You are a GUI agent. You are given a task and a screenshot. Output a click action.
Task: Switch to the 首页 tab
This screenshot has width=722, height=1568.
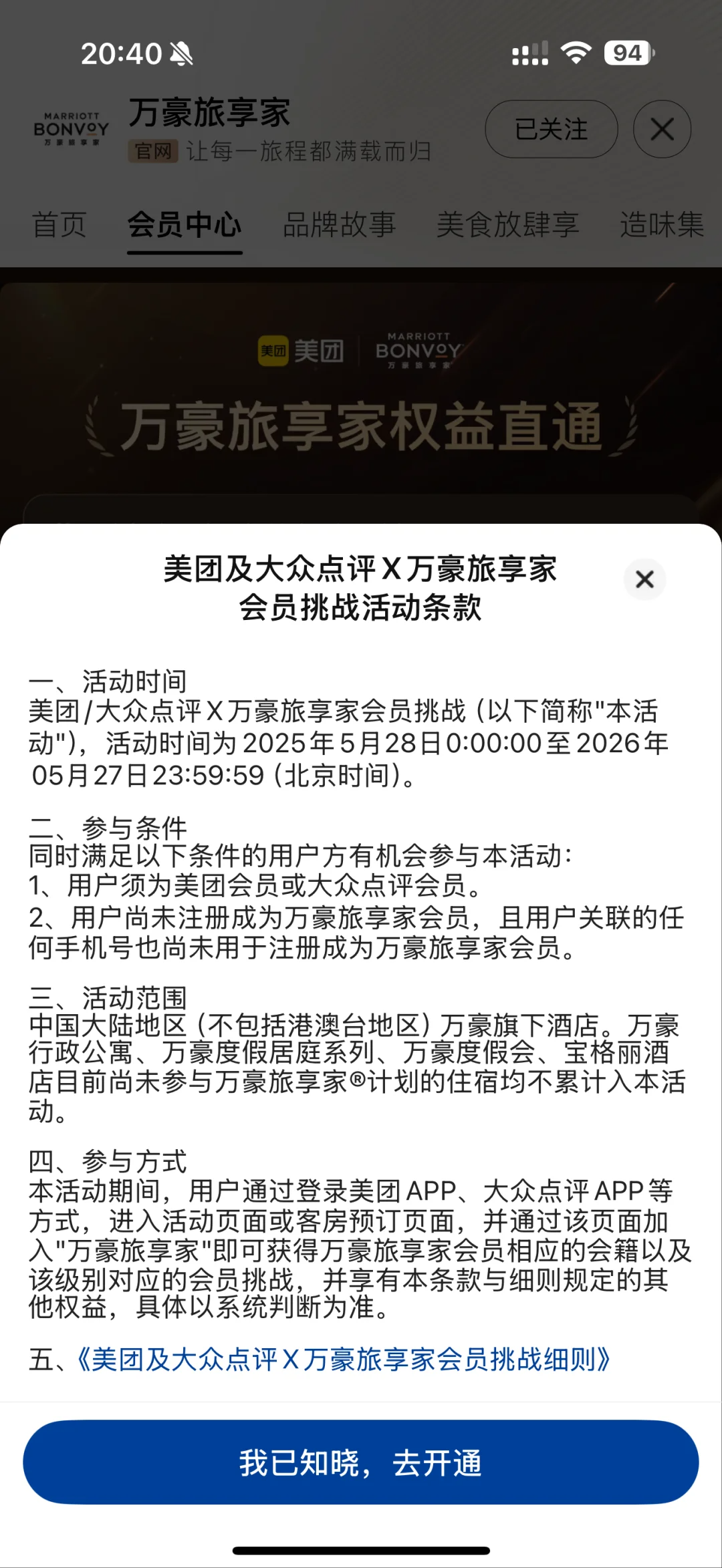59,224
